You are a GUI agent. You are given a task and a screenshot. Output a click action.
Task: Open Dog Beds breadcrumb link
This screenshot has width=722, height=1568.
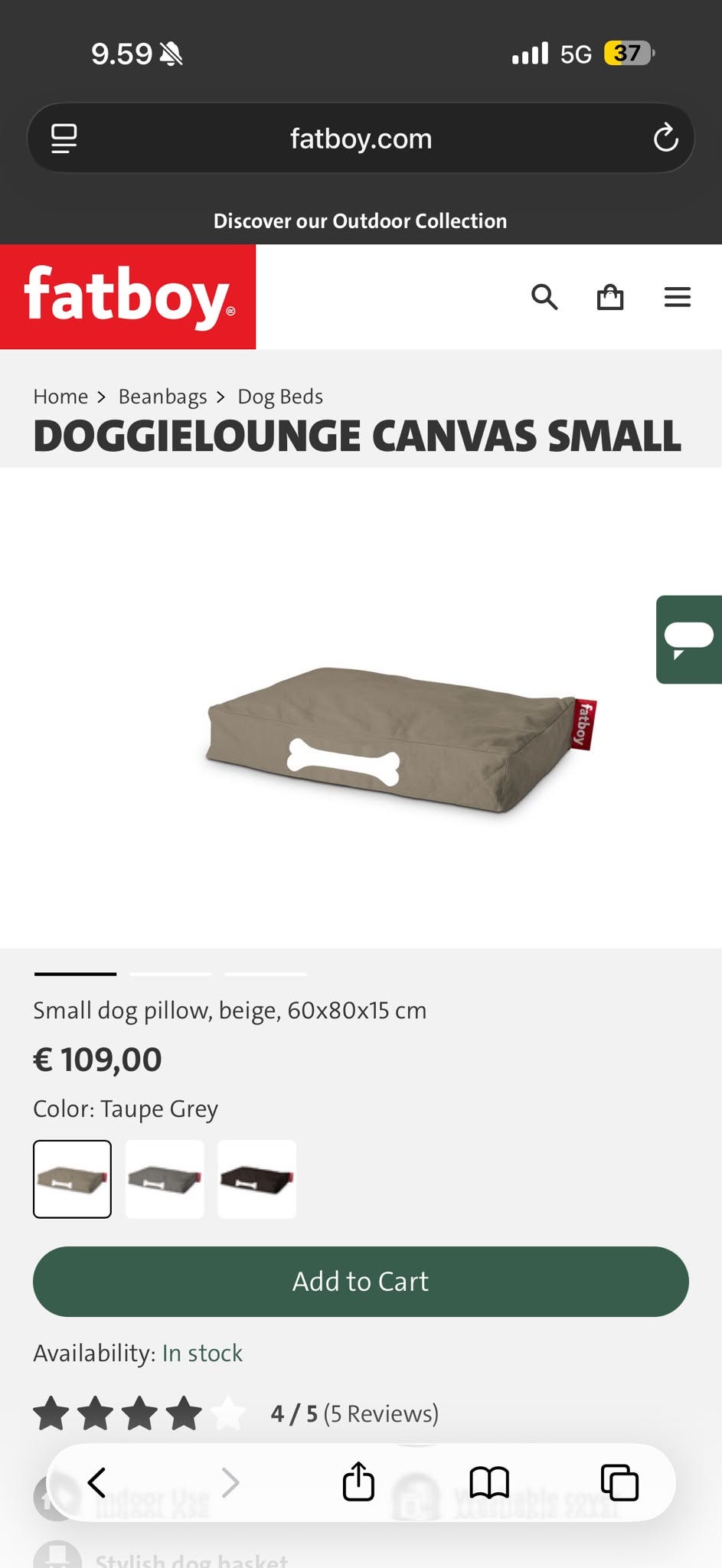point(280,397)
